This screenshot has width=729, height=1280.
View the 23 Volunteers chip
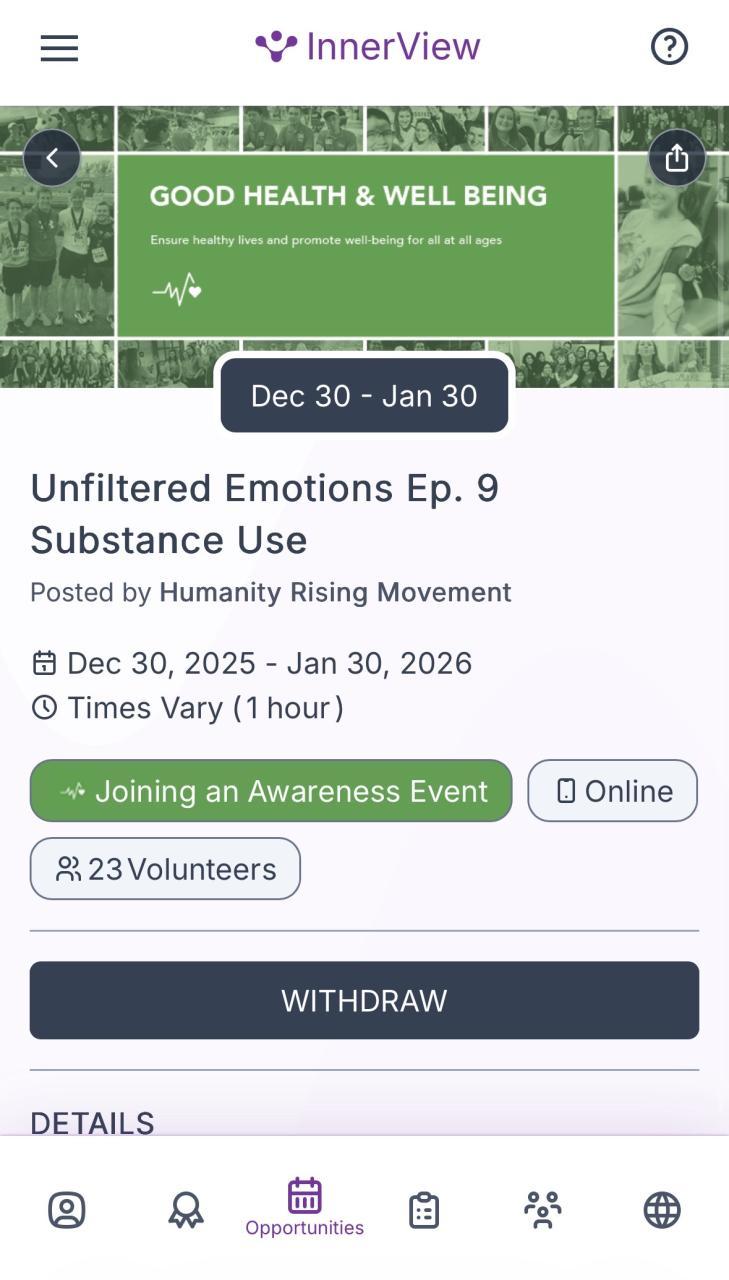tap(165, 869)
